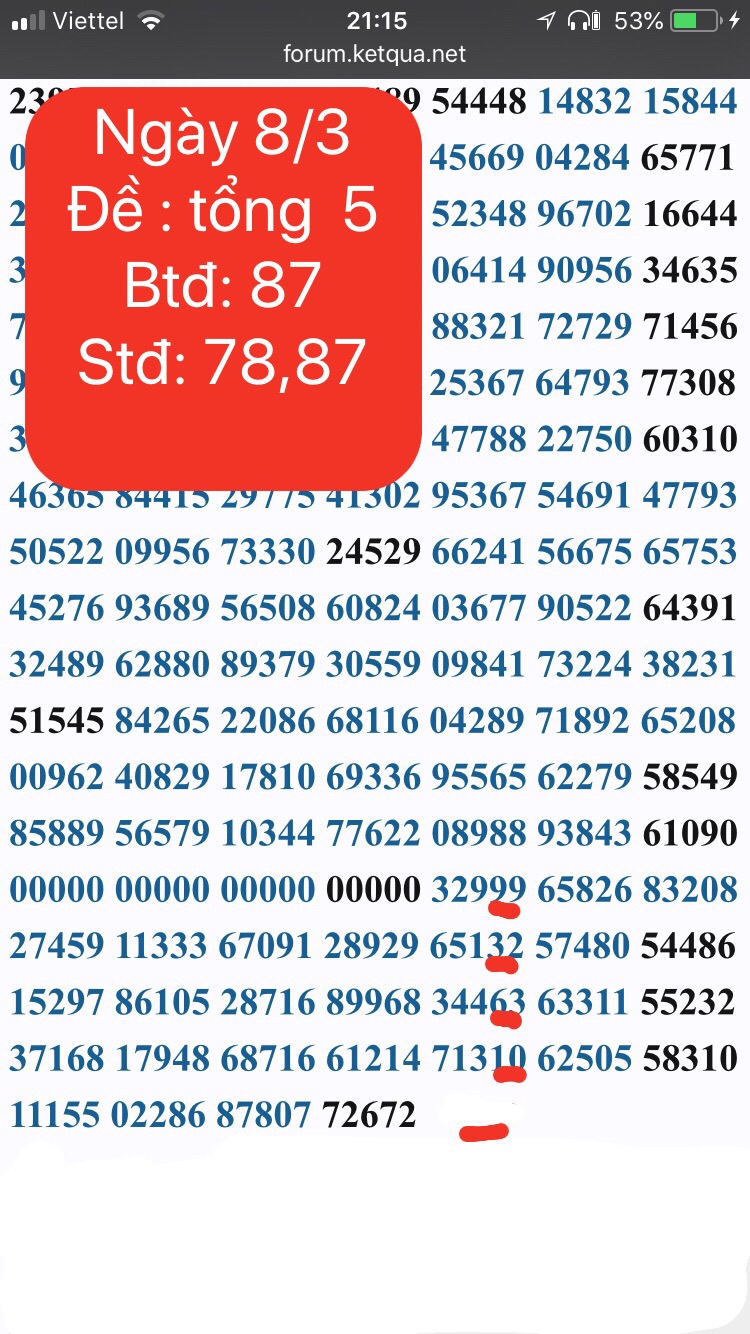Viewport: 750px width, 1334px height.
Task: Tap the forum.ketqua.net address bar
Action: pyautogui.click(x=375, y=55)
